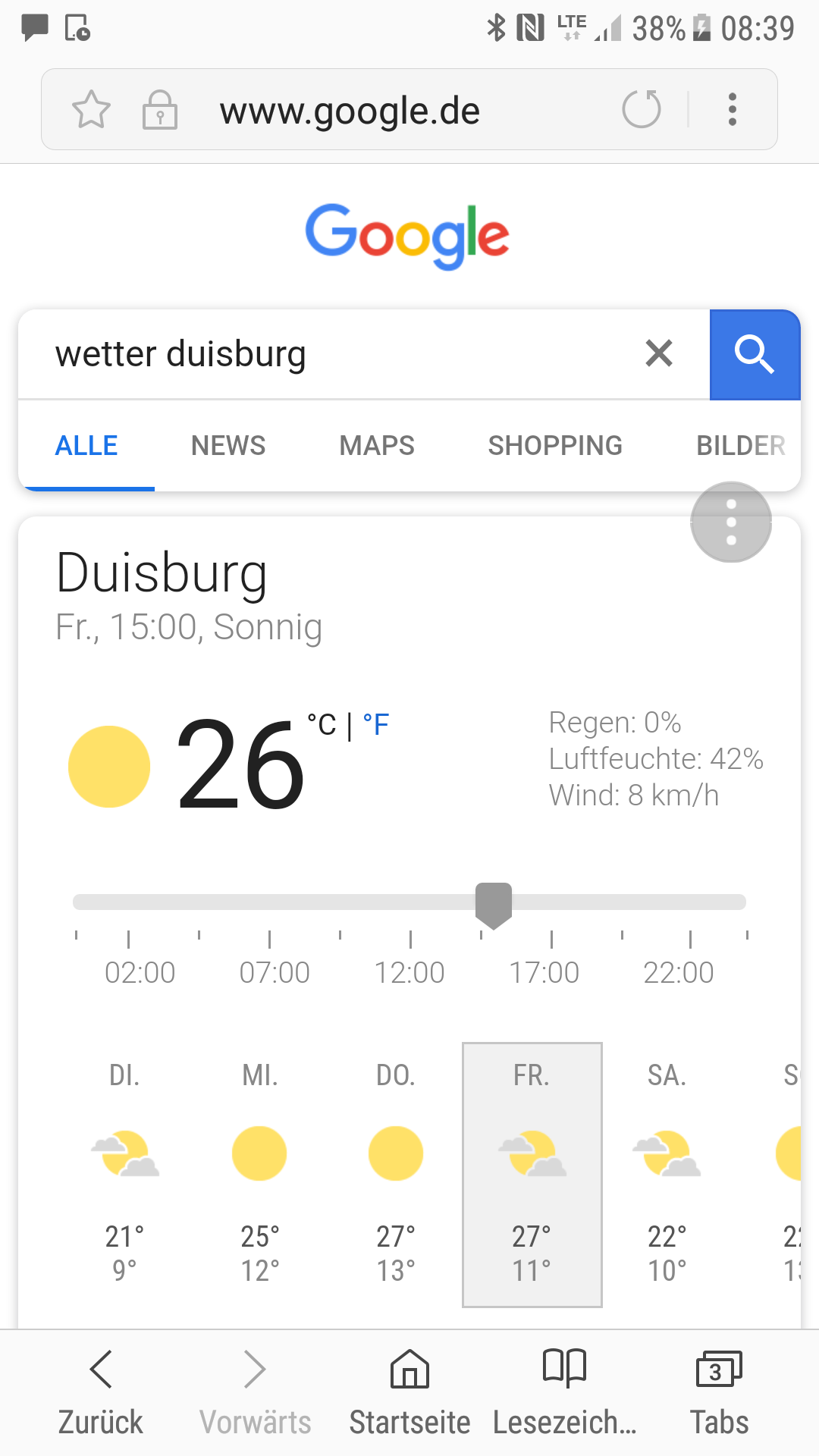Switch to the SHOPPING tab
The image size is (819, 1456).
click(555, 446)
